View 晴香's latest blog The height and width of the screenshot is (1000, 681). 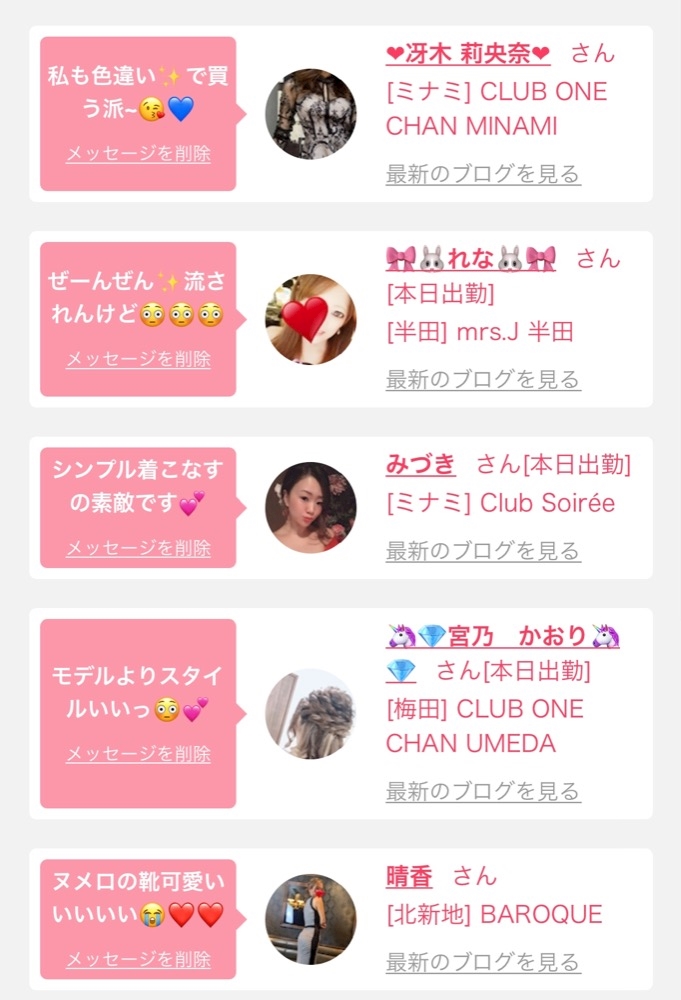pyautogui.click(x=483, y=963)
